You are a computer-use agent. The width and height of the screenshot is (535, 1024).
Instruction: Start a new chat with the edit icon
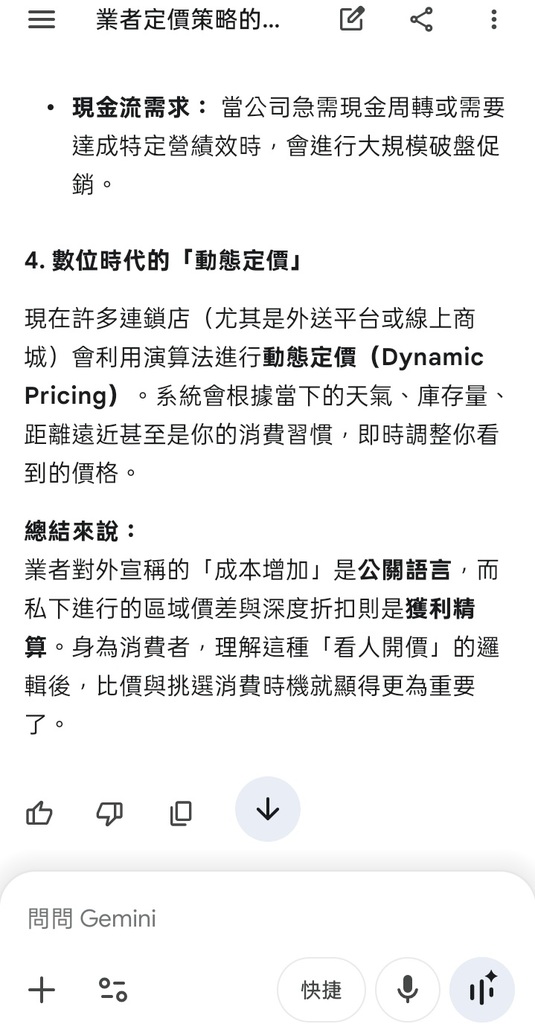(351, 20)
